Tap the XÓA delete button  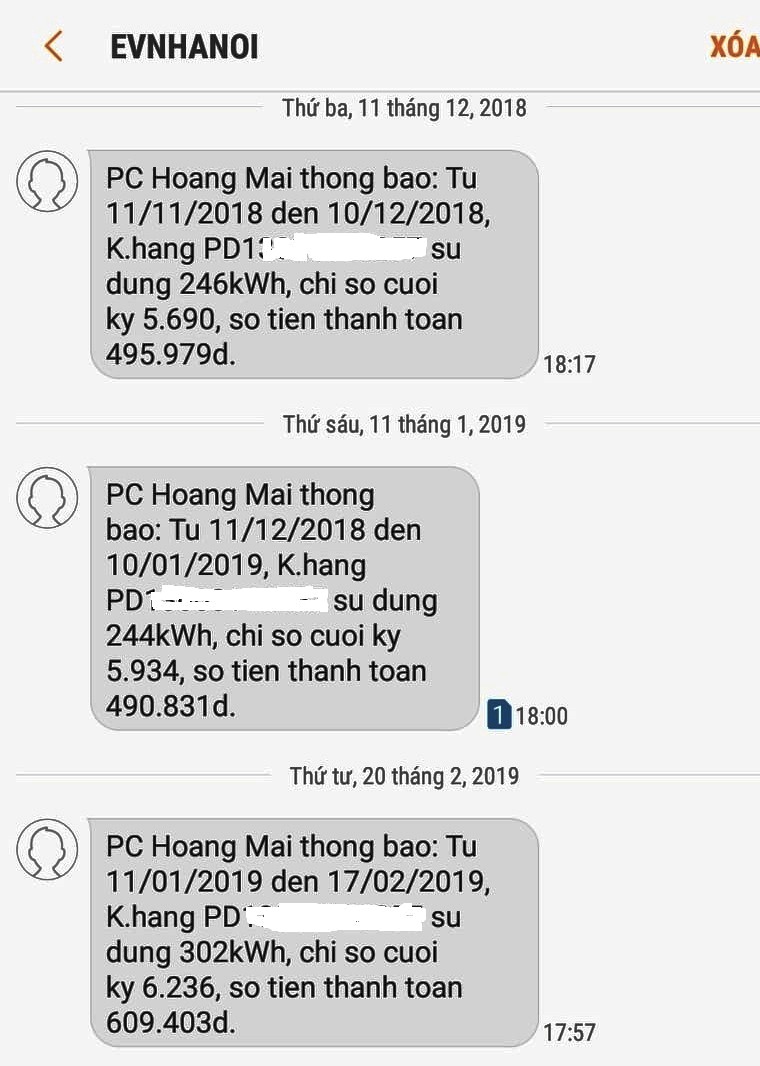coord(734,47)
